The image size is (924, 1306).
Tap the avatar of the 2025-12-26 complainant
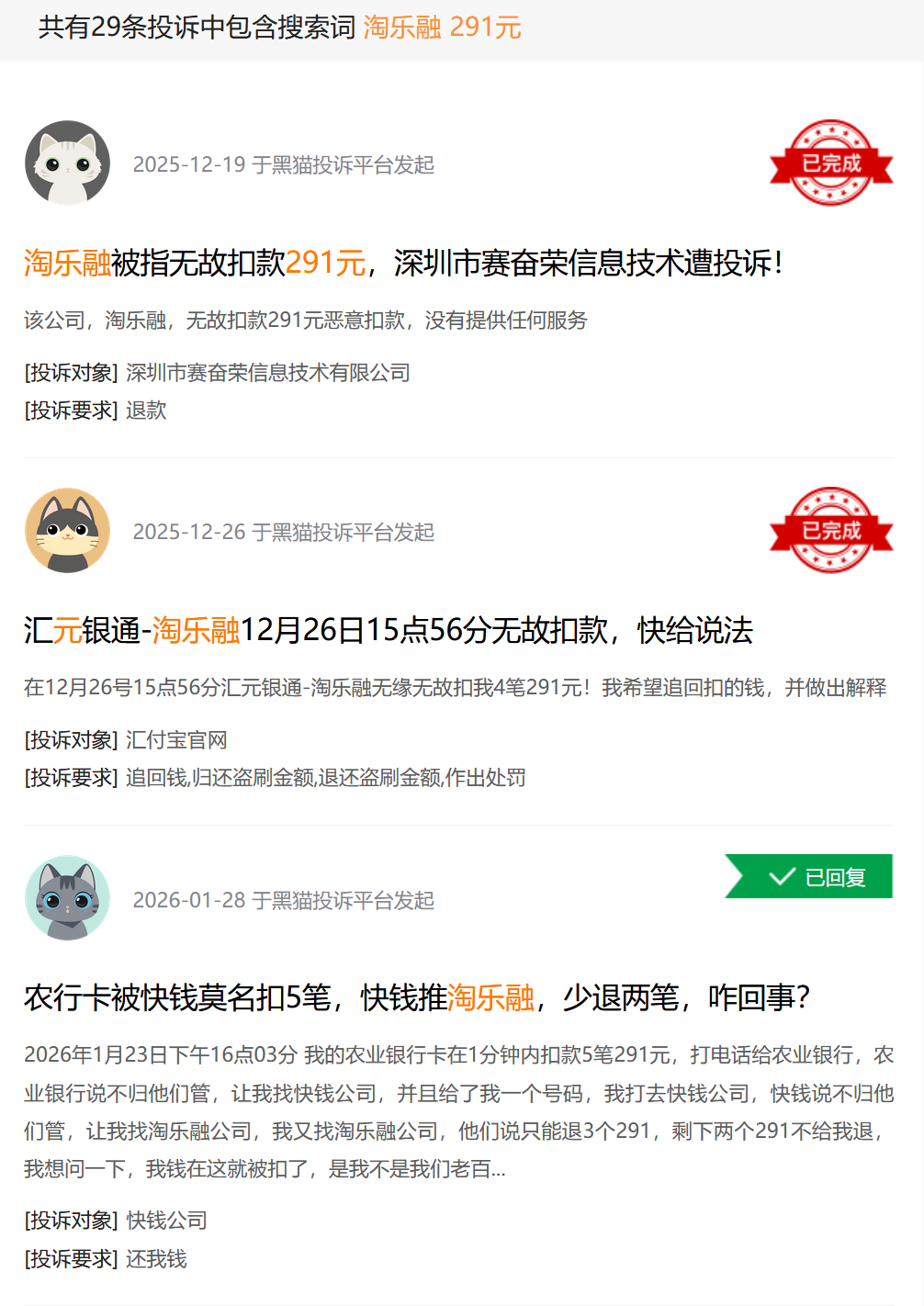click(67, 531)
